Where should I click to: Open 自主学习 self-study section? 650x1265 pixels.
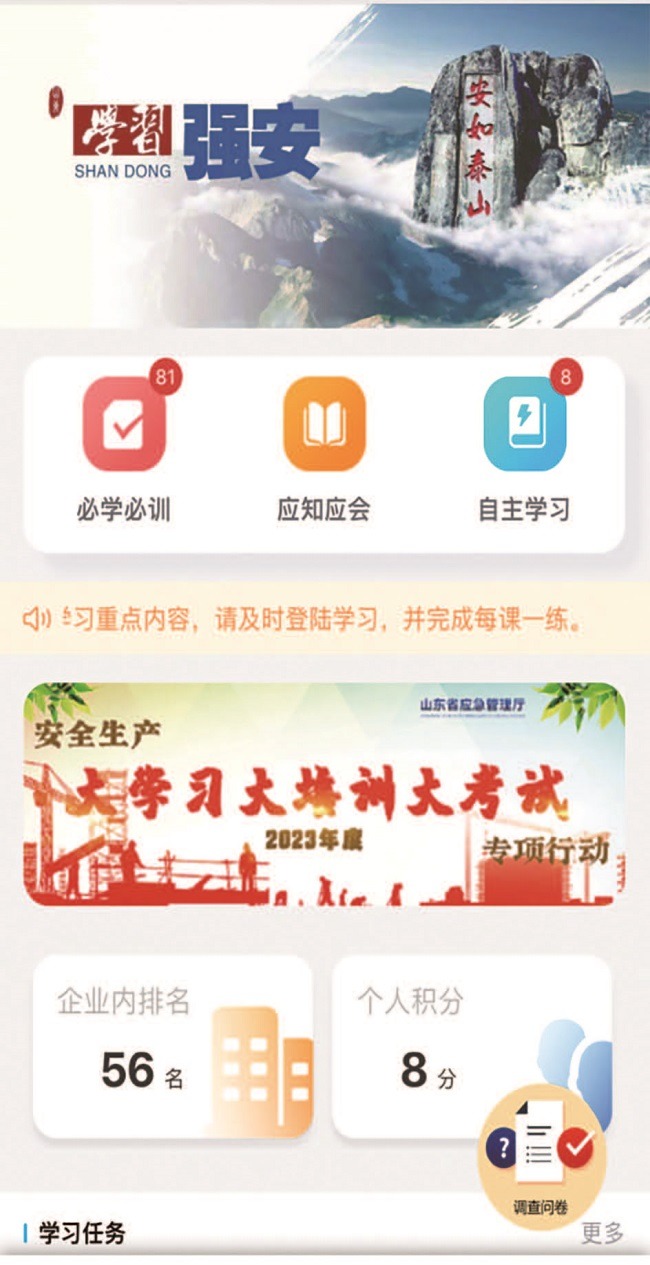[524, 425]
